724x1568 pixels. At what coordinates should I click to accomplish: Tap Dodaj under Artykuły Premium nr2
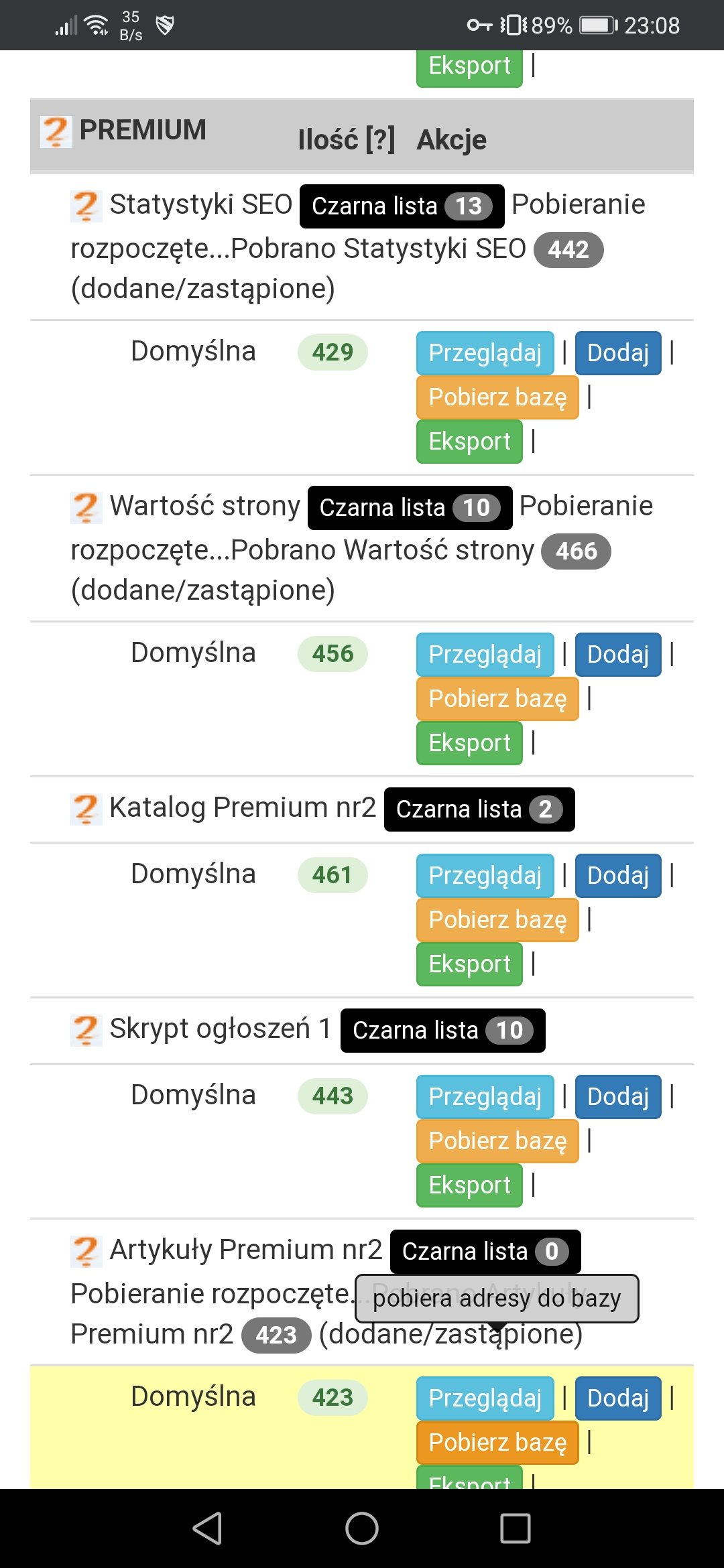coord(617,1398)
